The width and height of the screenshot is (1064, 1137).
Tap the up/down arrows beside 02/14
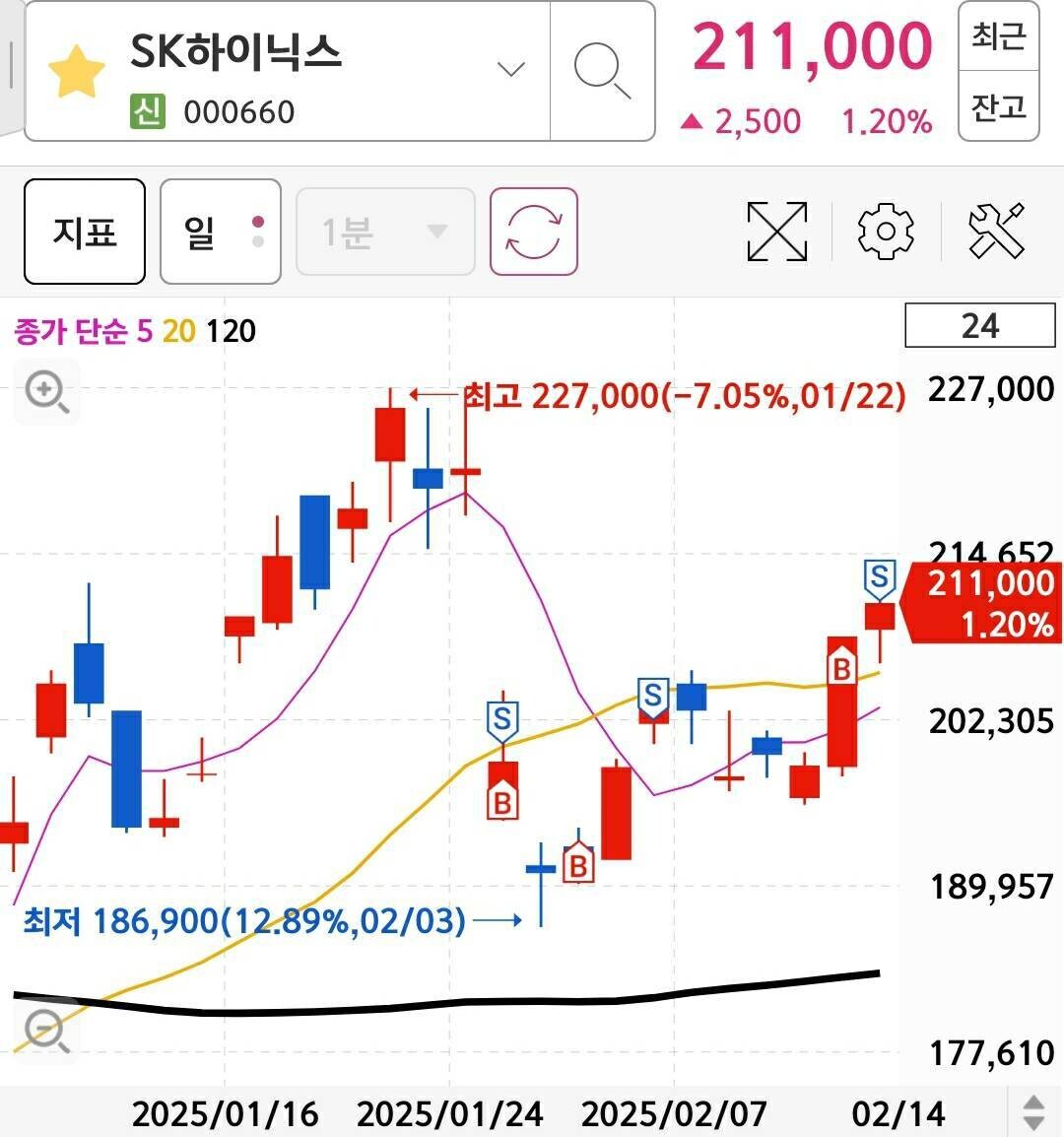pyautogui.click(x=1033, y=1112)
